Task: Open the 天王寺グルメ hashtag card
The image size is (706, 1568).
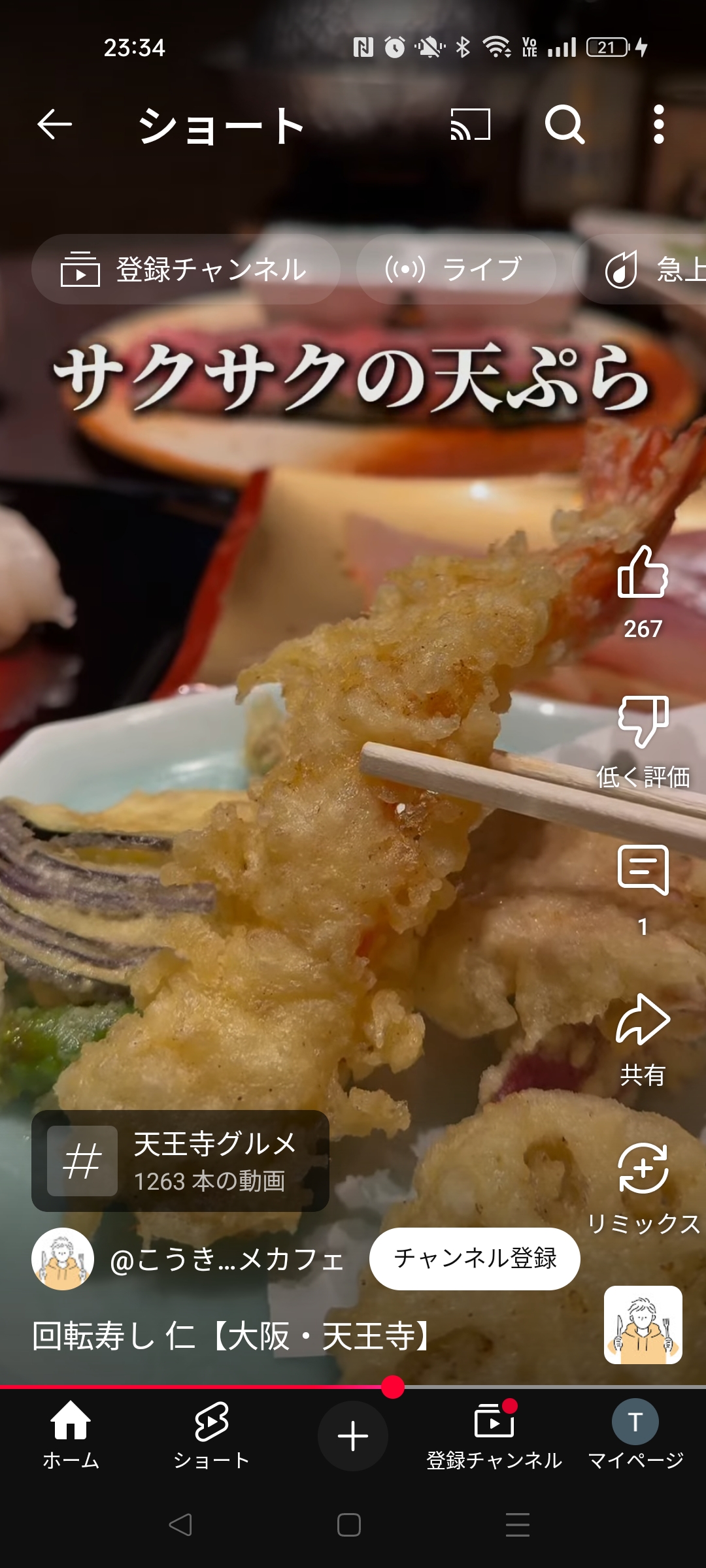Action: [x=180, y=1161]
